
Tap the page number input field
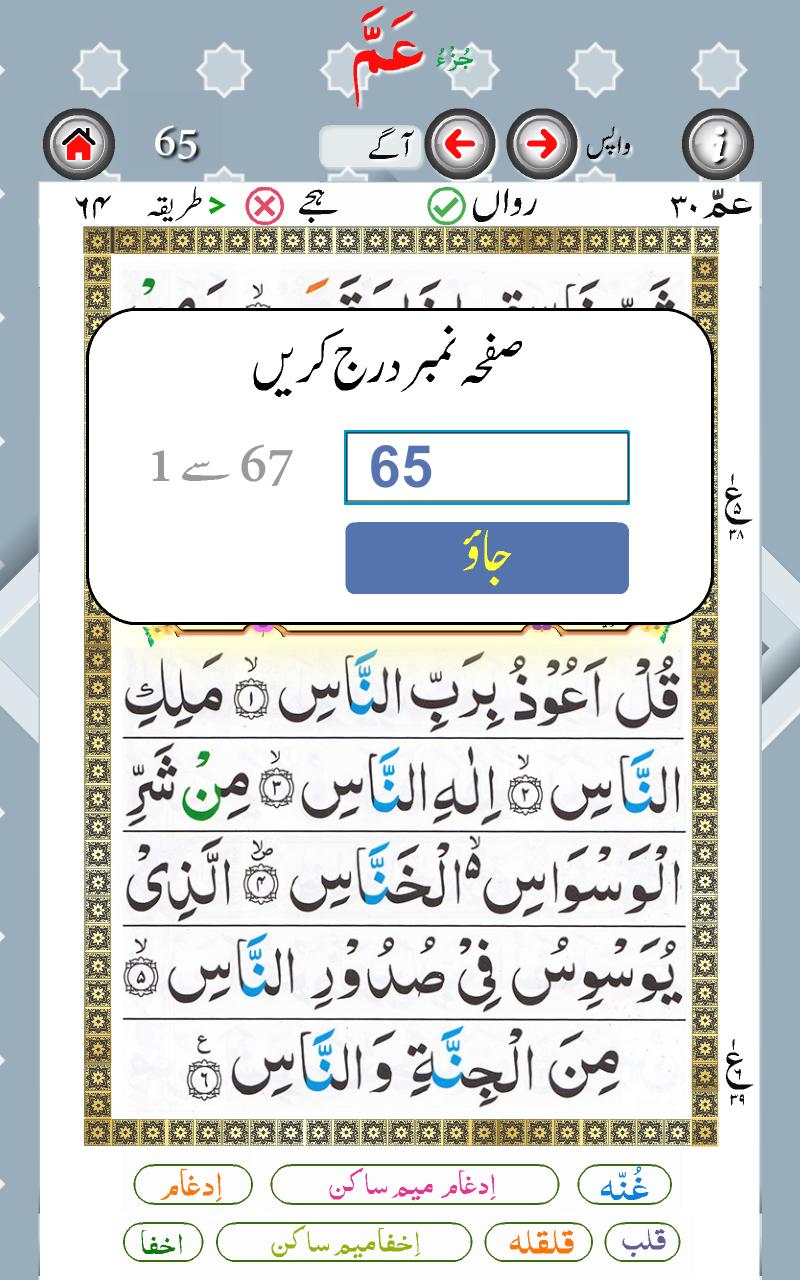pos(486,468)
